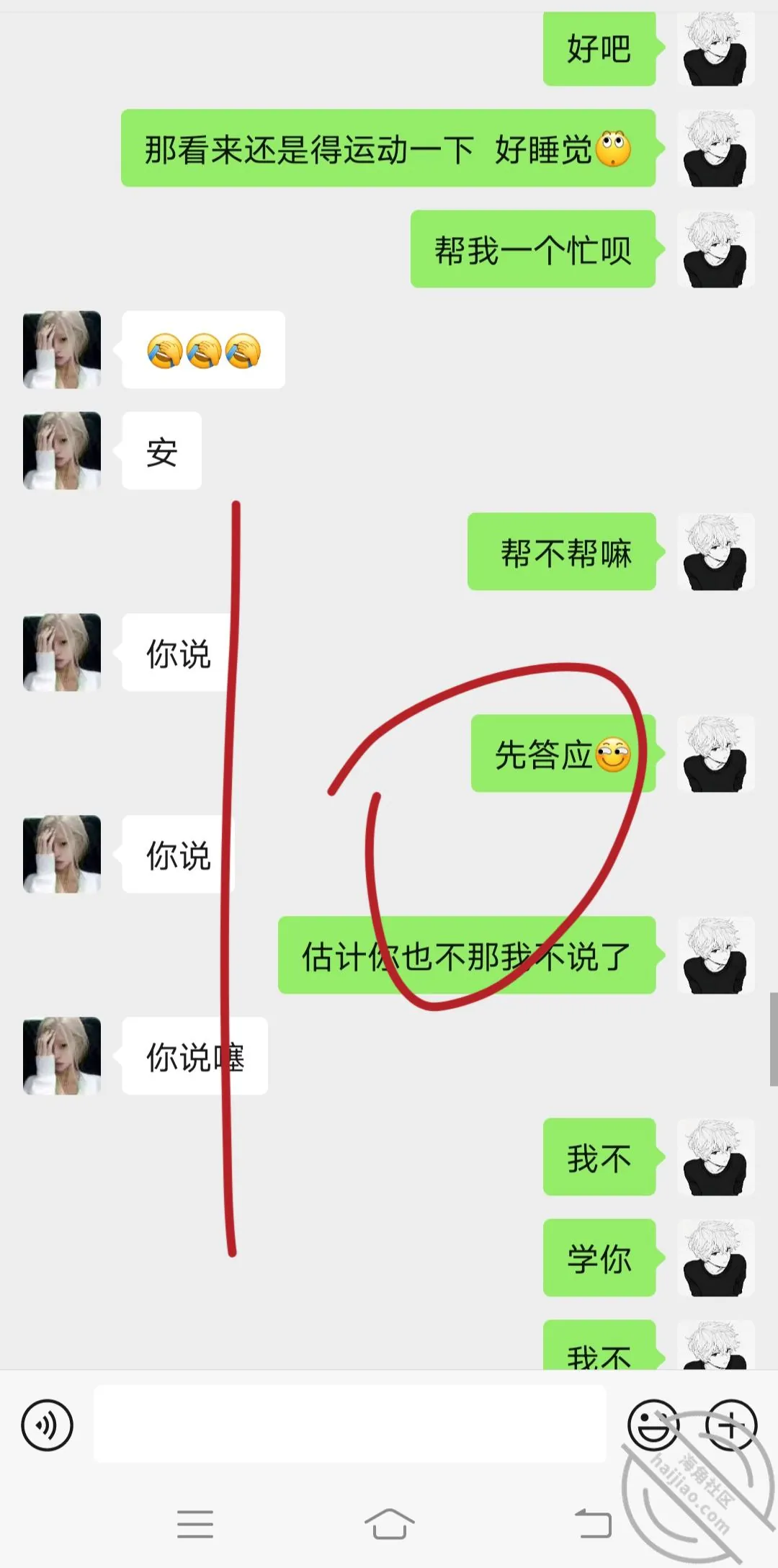Open the contact's avatar beside 安
Image resolution: width=778 pixels, height=1568 pixels.
pyautogui.click(x=62, y=450)
